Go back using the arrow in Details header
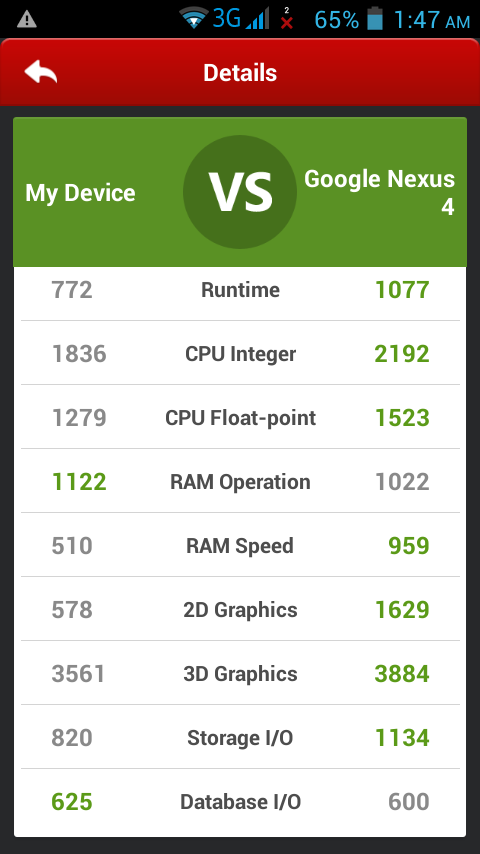Screen dimensions: 480x854 tap(41, 72)
